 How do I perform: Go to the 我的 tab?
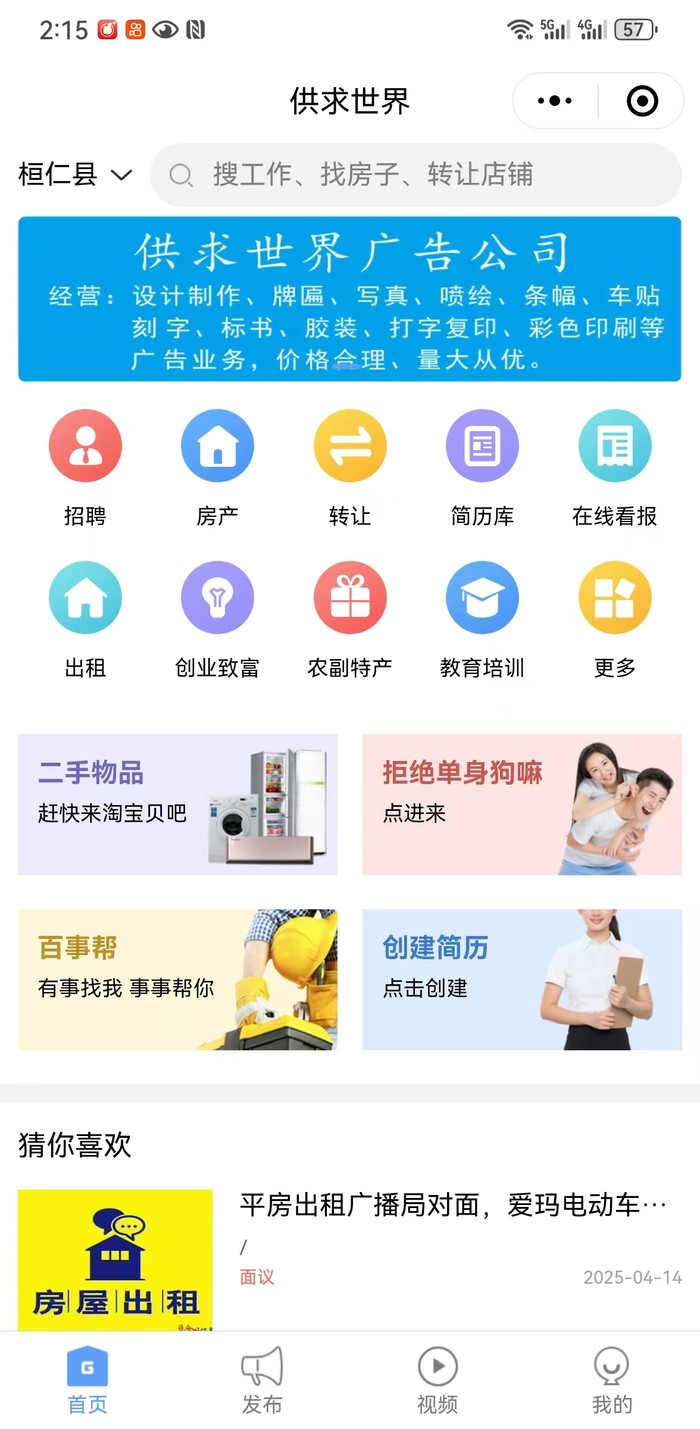[612, 1380]
